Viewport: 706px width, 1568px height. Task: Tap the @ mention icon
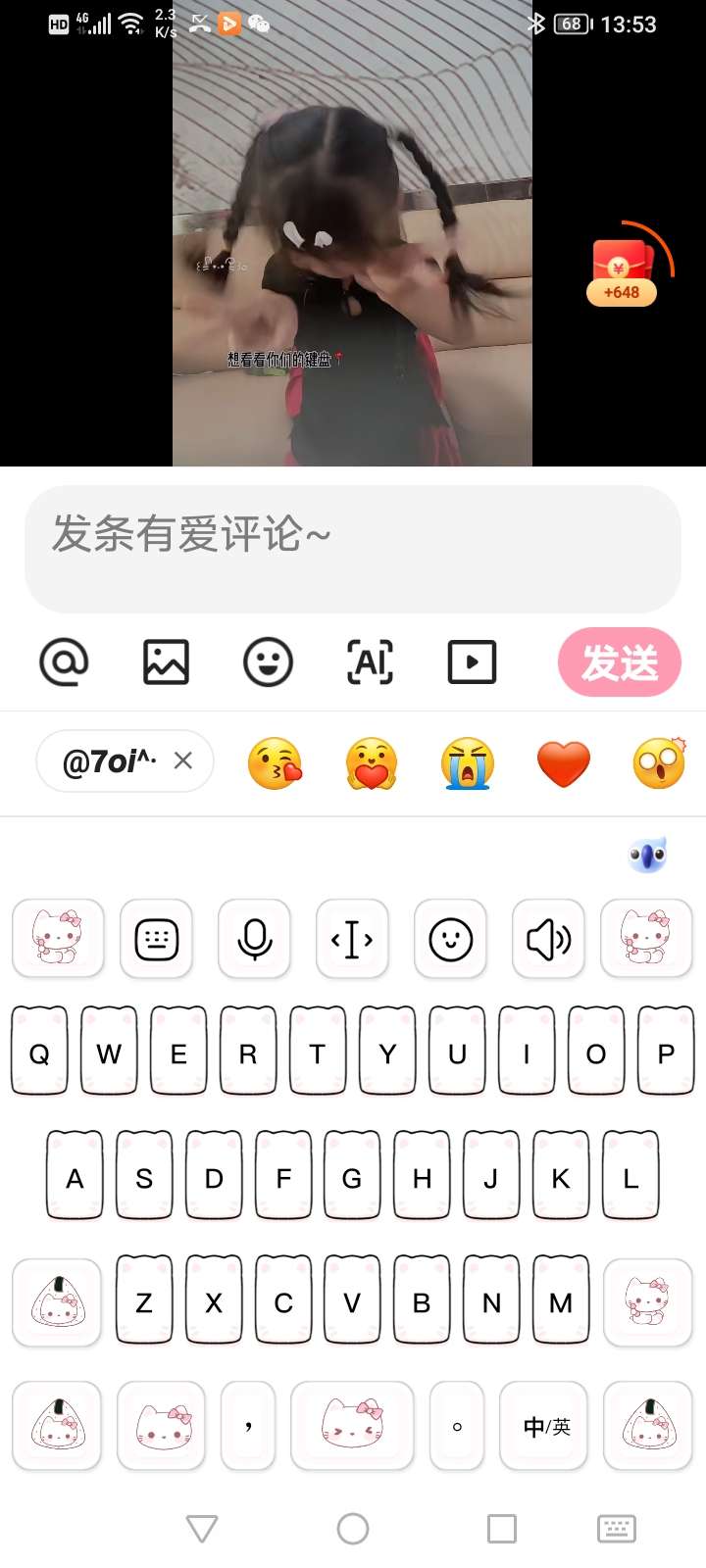64,662
